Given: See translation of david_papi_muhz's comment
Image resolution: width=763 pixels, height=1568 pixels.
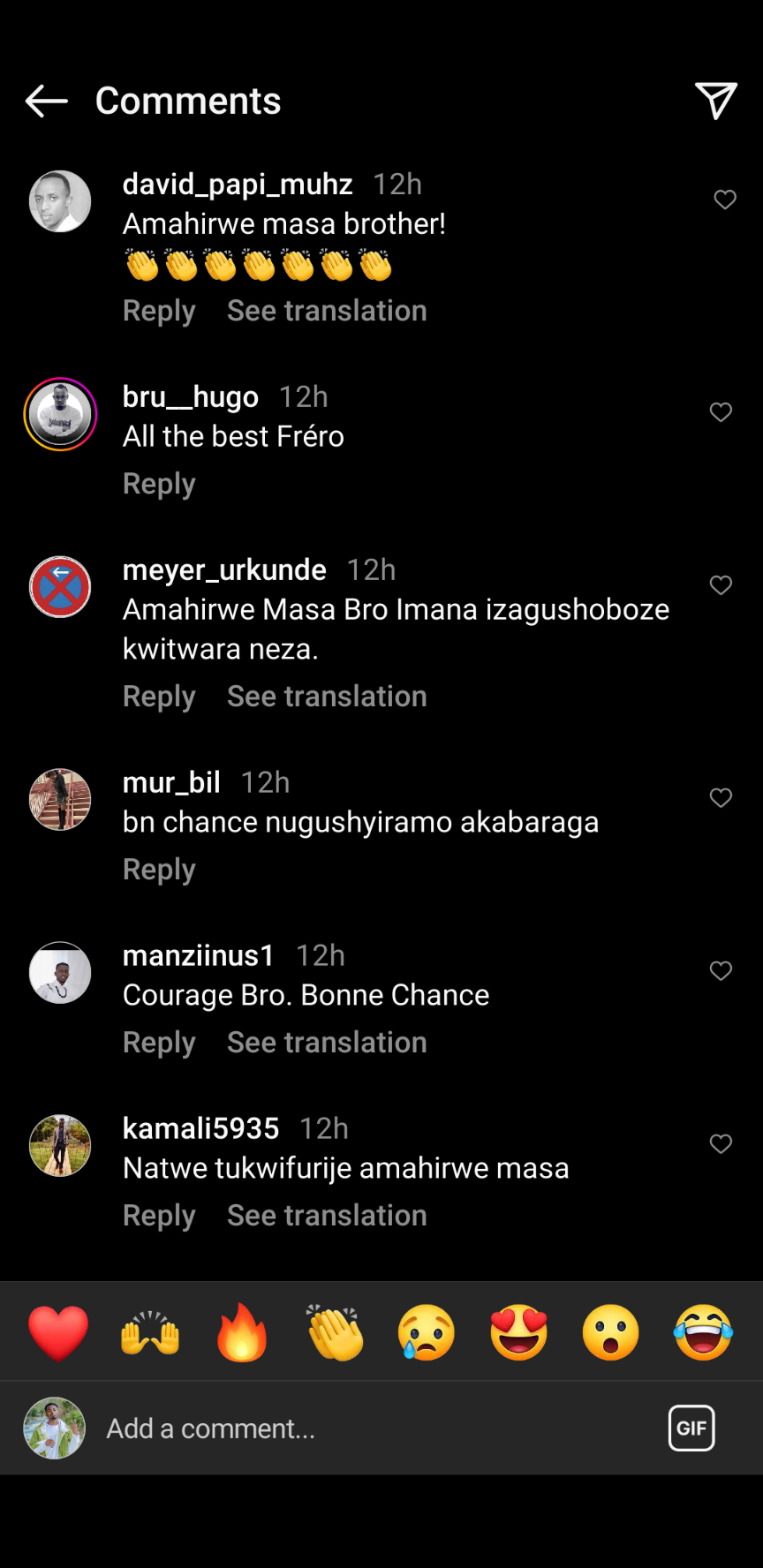Looking at the screenshot, I should (327, 311).
